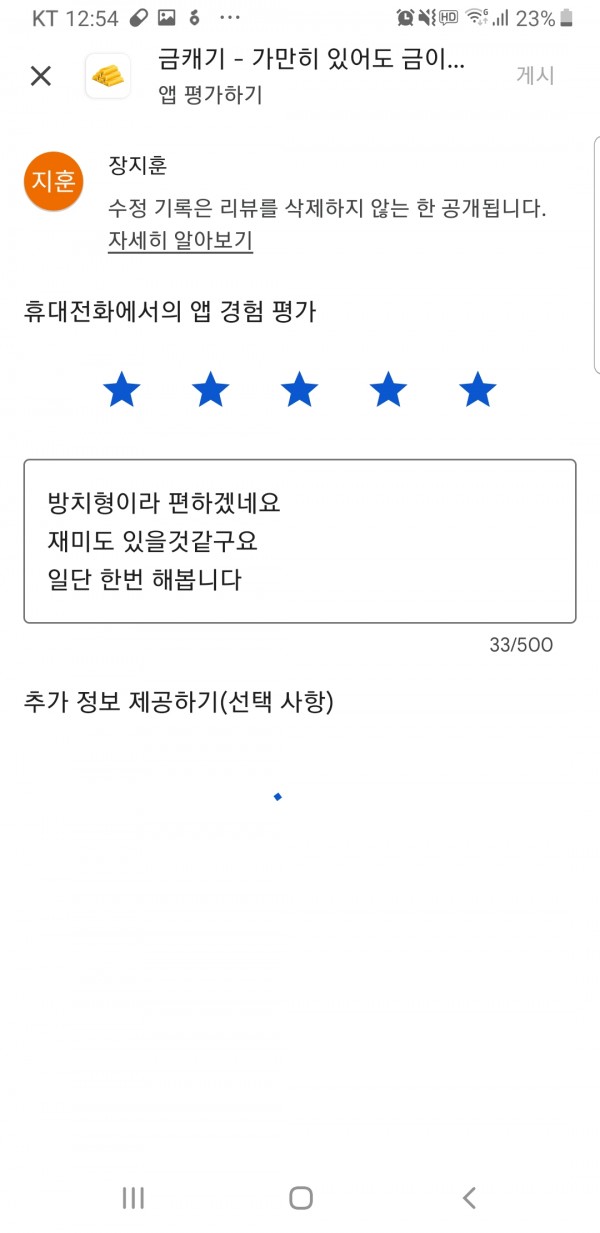Set rating to two stars
This screenshot has height=1233, width=600.
pyautogui.click(x=211, y=389)
